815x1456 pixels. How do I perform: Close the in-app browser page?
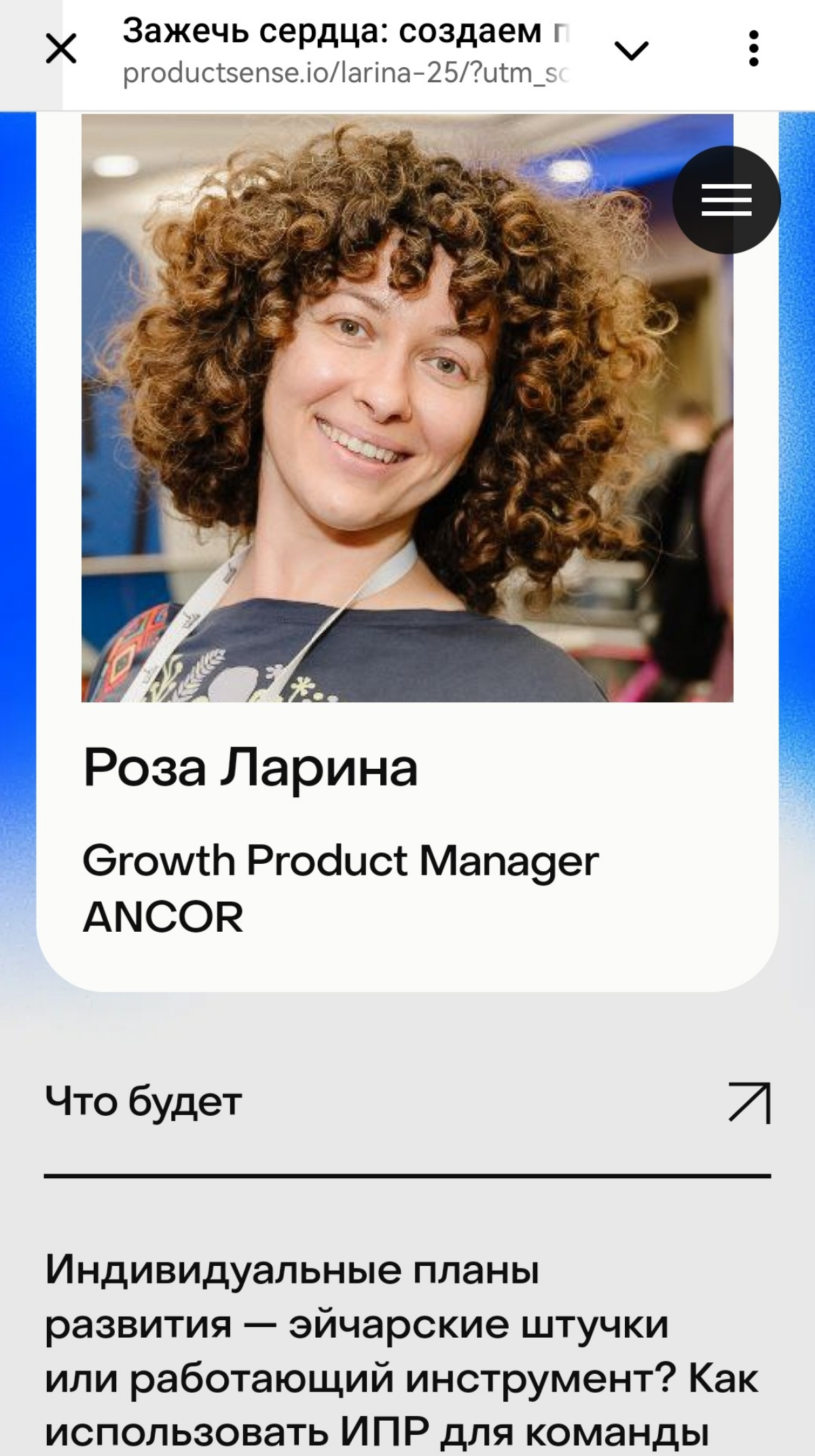(61, 50)
